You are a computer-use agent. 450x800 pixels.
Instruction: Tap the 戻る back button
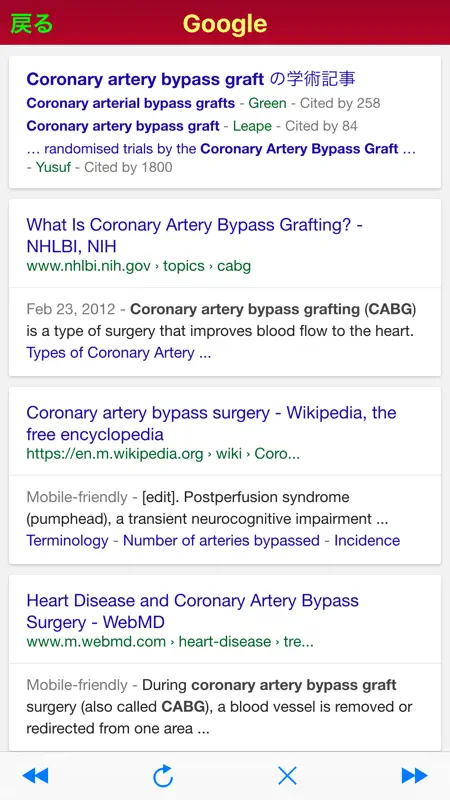coord(32,23)
